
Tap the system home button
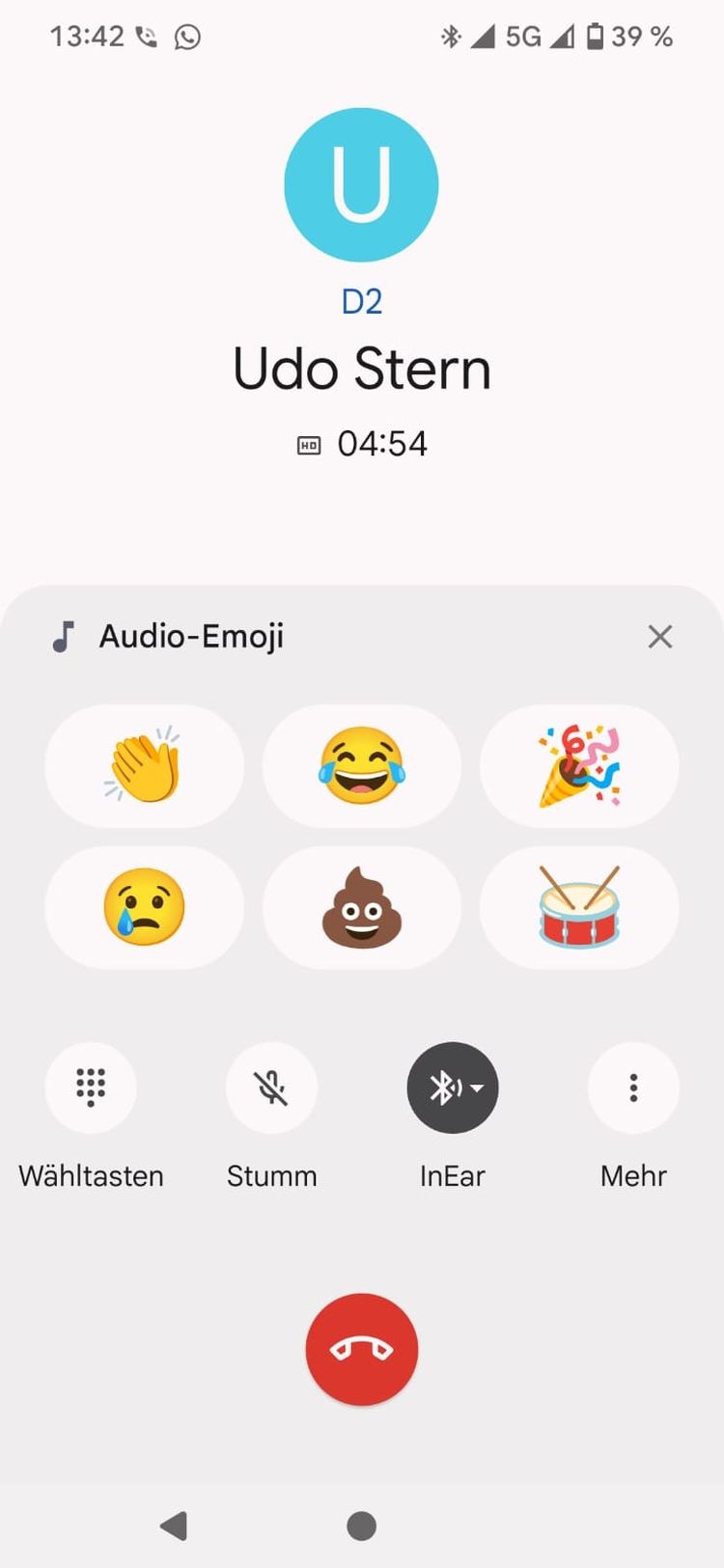tap(362, 1526)
